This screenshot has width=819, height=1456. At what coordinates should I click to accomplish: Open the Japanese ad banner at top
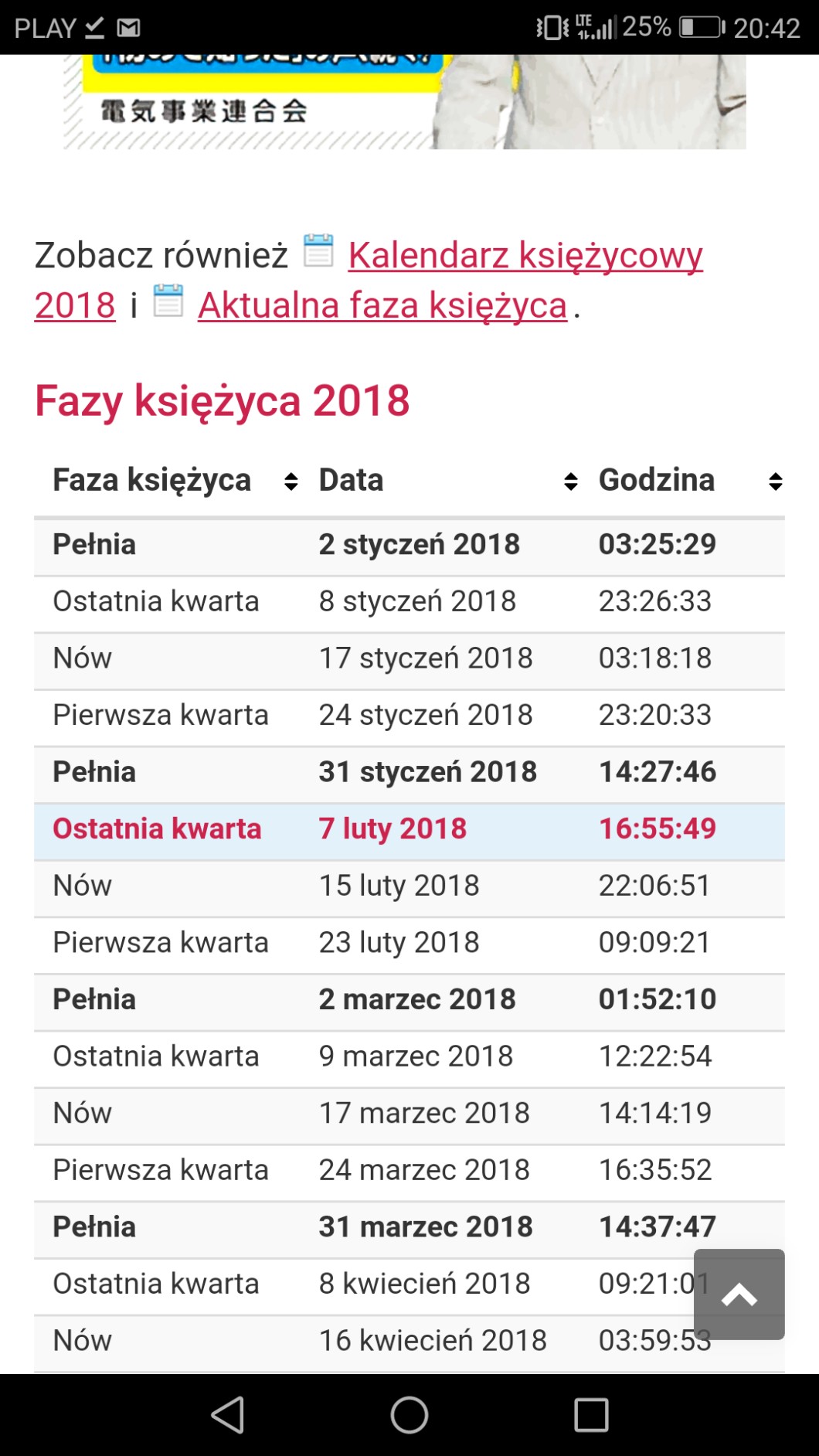(x=405, y=101)
